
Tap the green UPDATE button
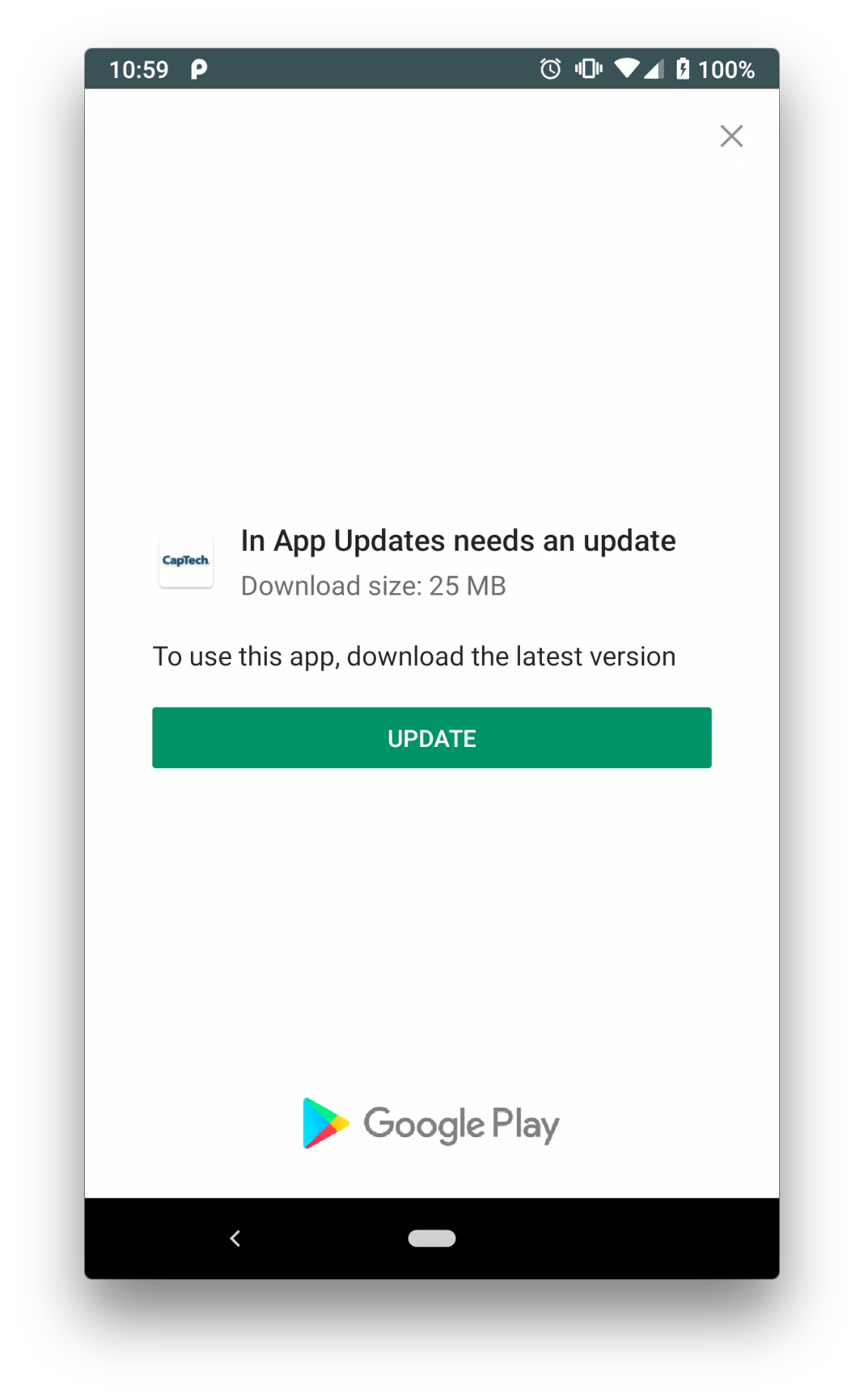431,737
